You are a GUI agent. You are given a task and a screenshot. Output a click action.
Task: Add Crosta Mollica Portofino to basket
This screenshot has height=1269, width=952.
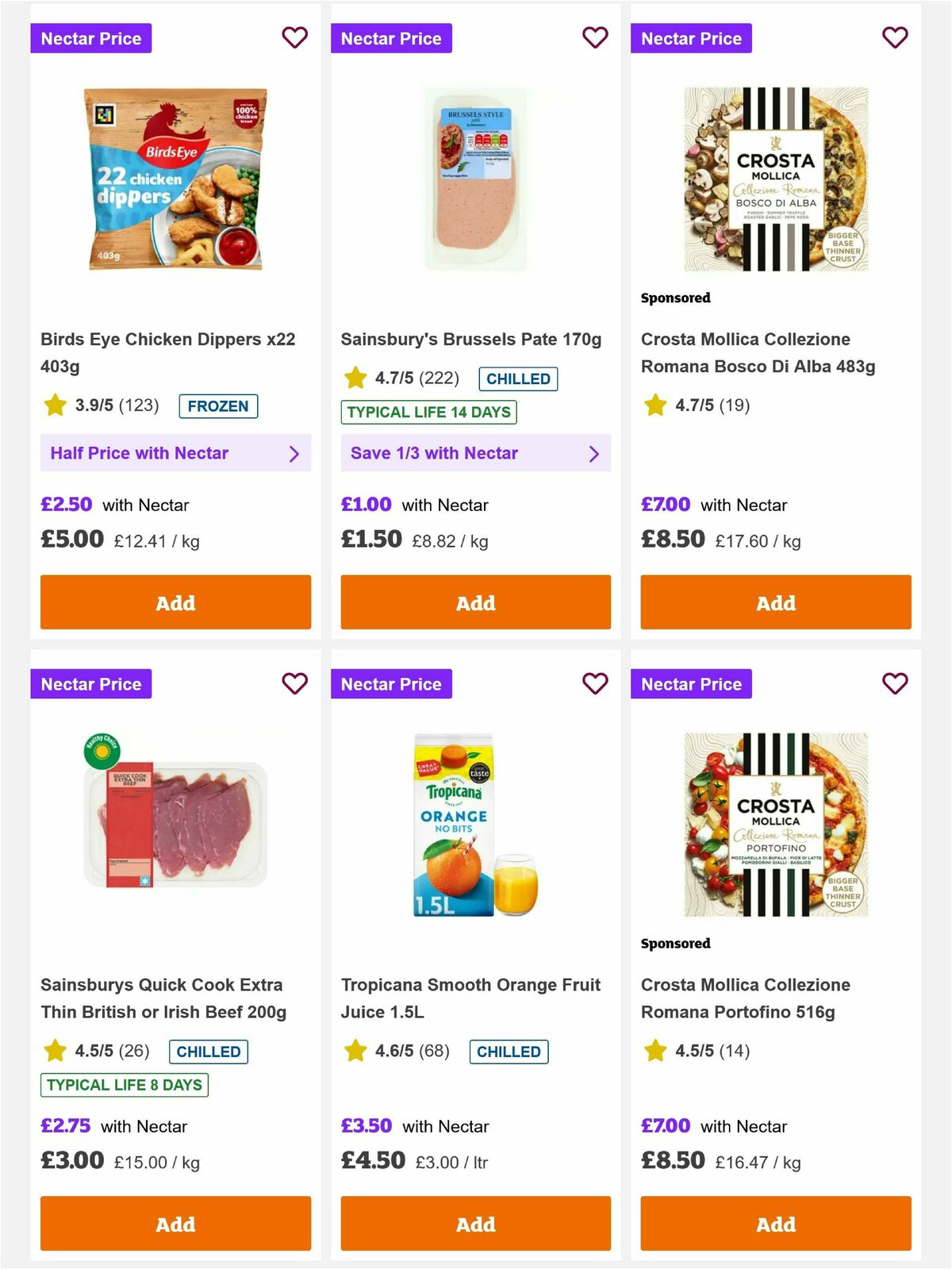[x=775, y=1224]
